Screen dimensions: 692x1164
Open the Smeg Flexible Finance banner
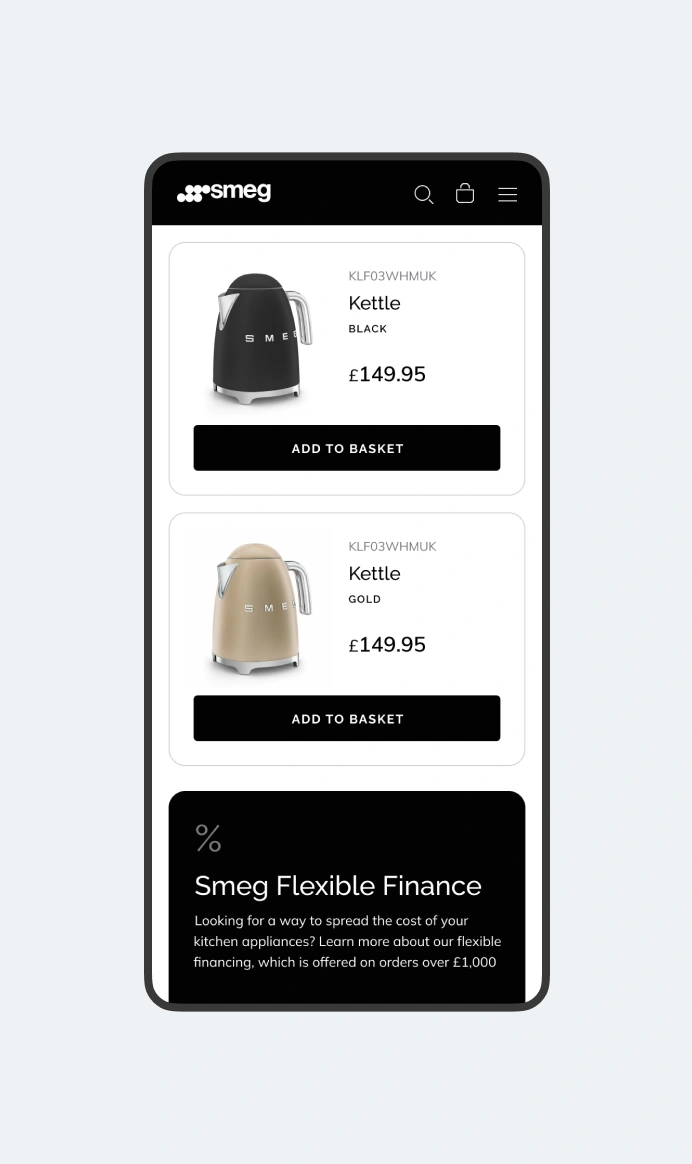click(x=338, y=886)
